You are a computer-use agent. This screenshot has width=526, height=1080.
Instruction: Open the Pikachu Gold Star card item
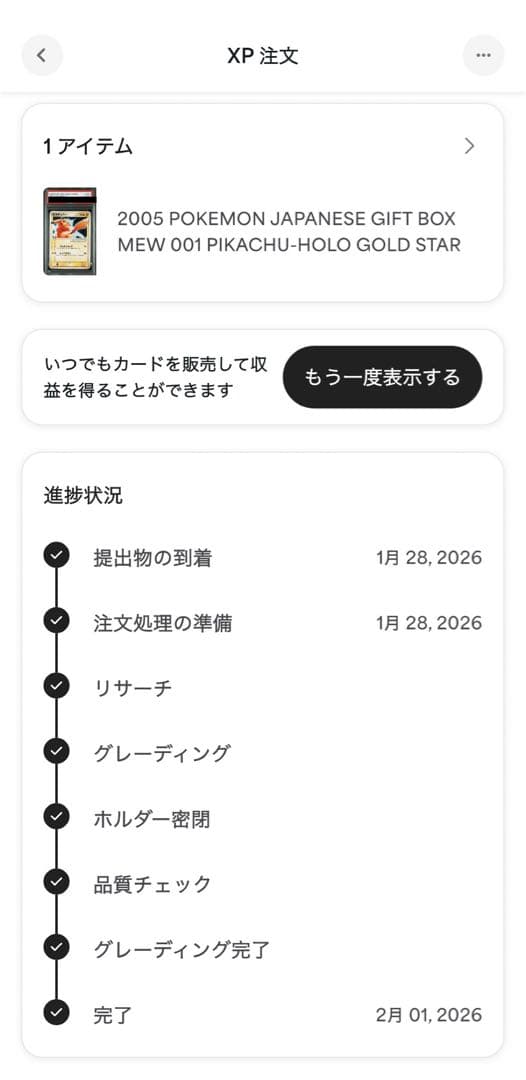point(262,231)
